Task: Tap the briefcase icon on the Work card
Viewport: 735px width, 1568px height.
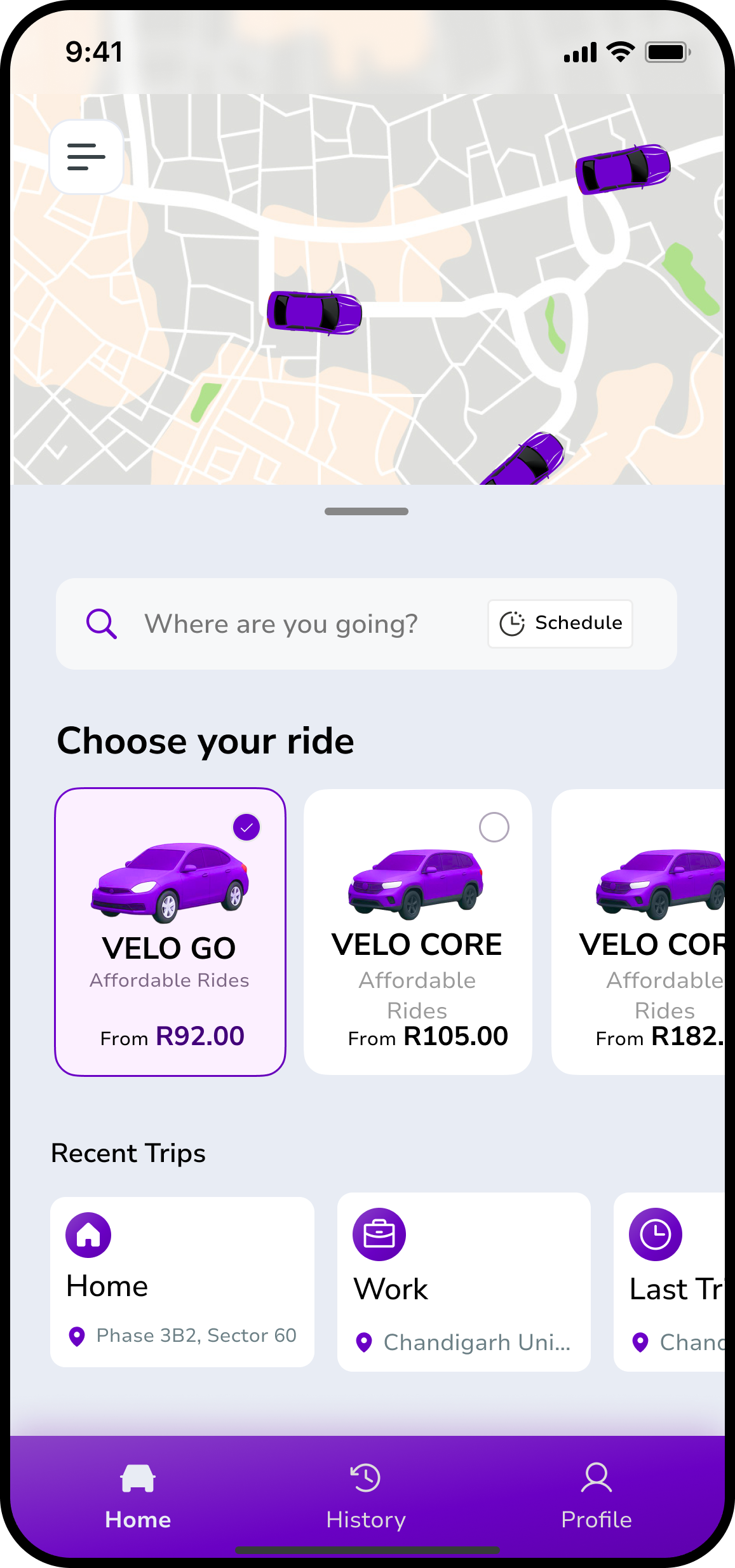Action: (378, 1233)
